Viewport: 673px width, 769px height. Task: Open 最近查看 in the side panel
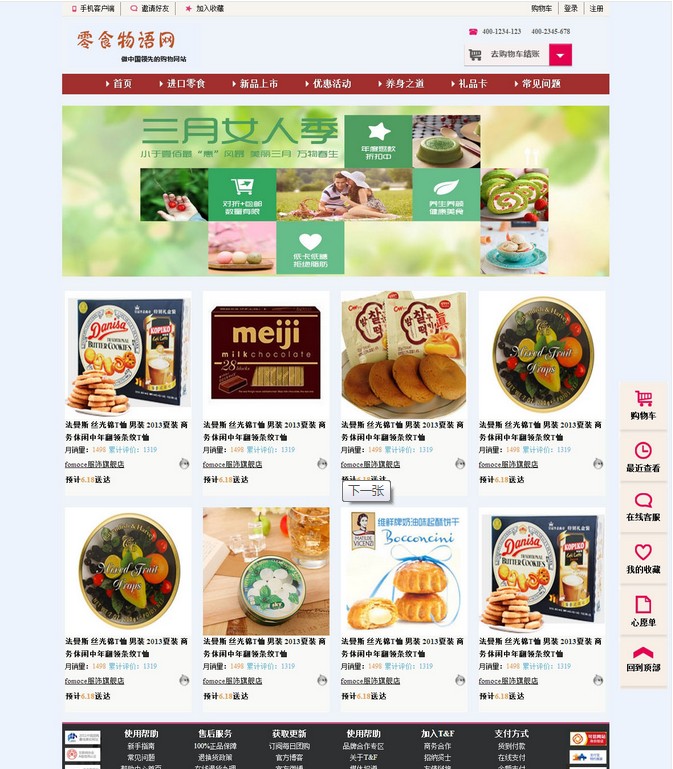point(643,456)
